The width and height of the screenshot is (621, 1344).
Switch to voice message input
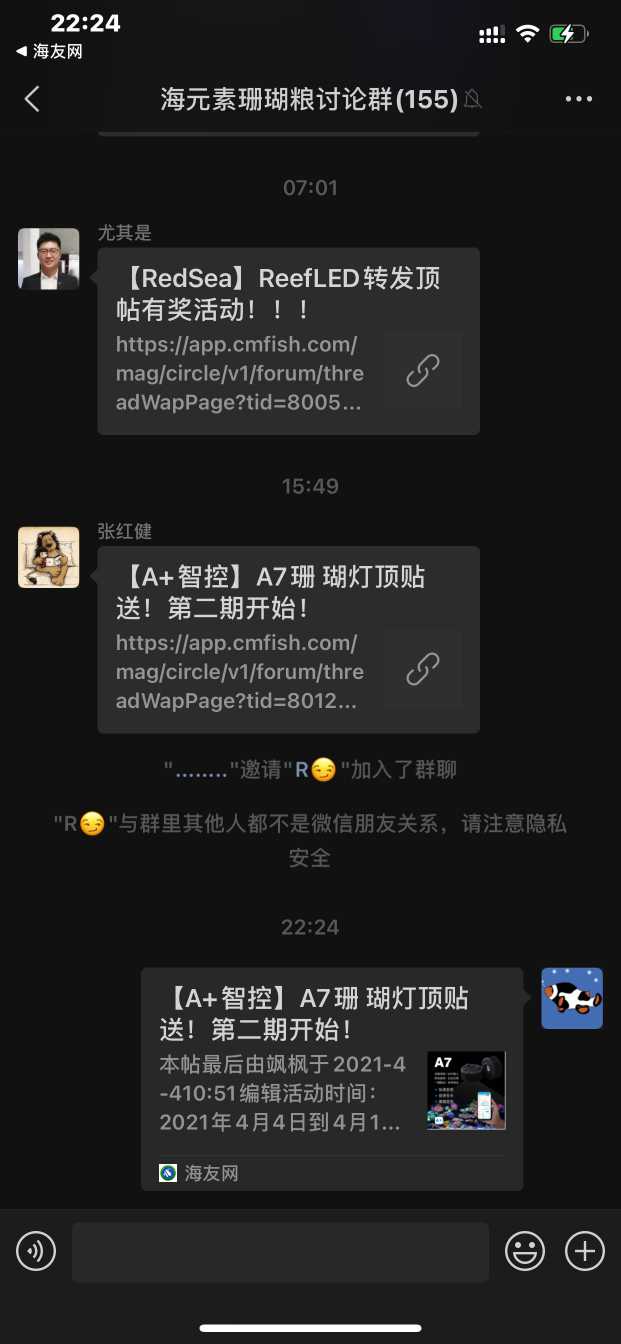(36, 1251)
